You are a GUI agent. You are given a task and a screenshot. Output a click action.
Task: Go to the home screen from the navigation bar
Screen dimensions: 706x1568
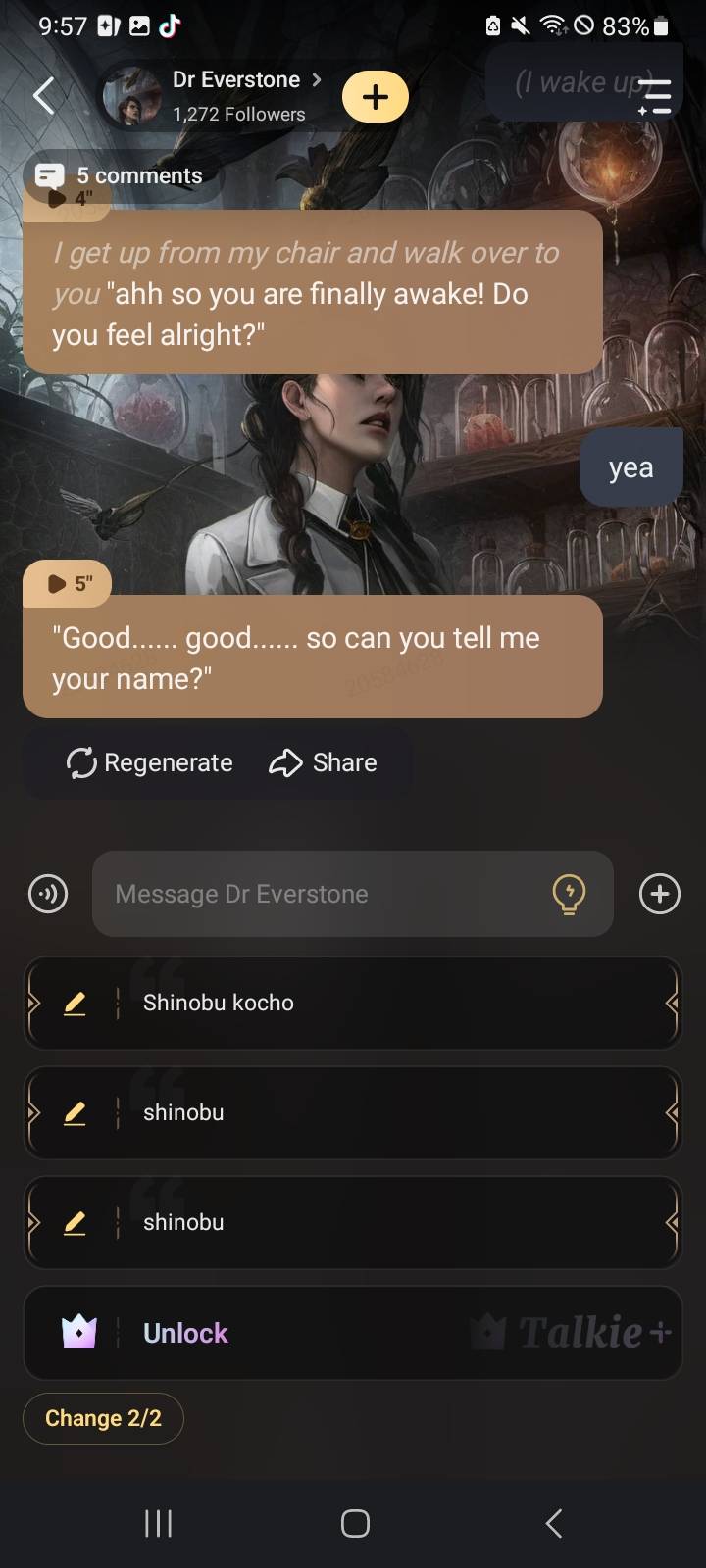[355, 1523]
